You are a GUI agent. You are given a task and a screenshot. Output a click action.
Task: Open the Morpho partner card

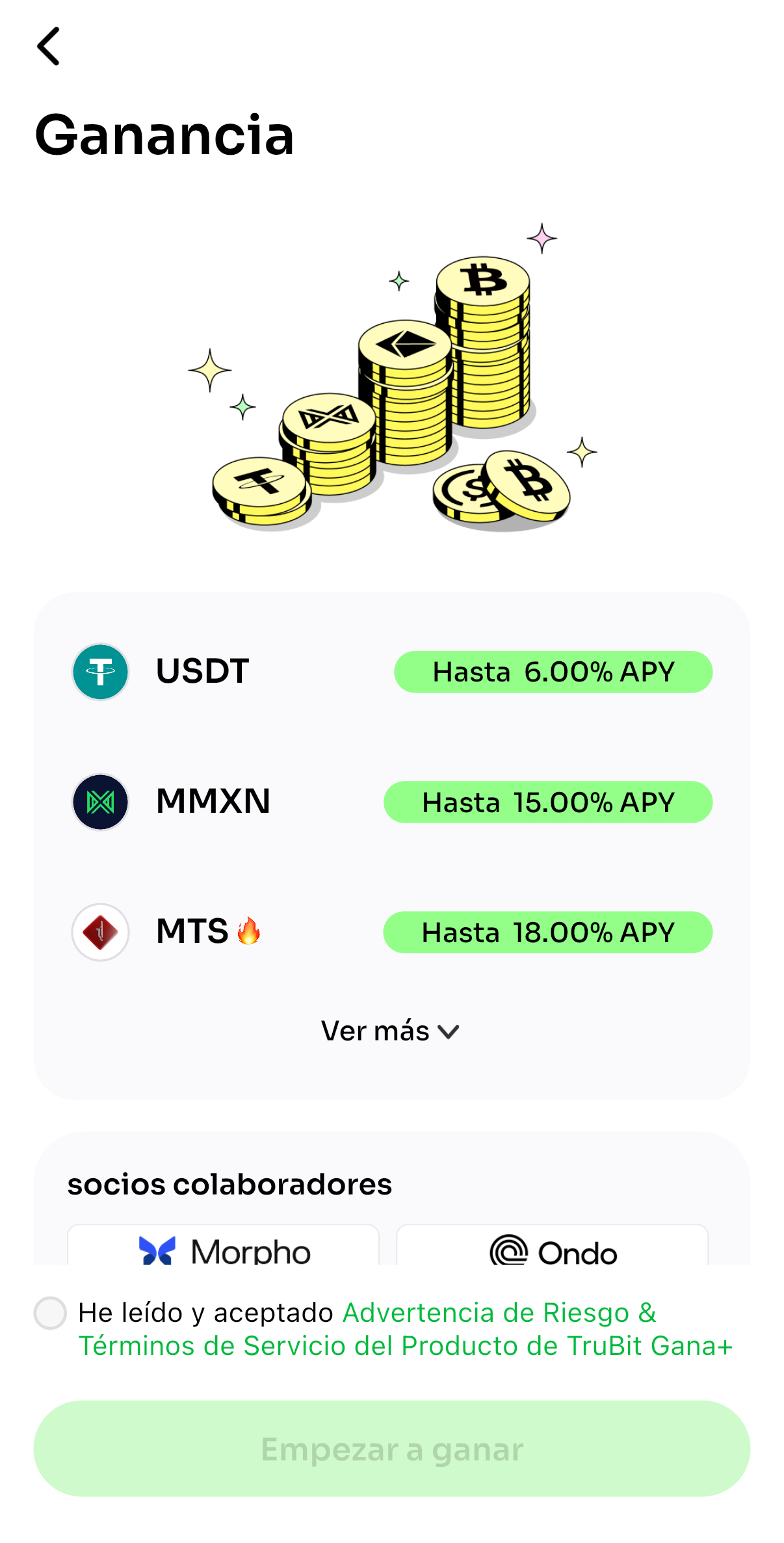click(x=224, y=1247)
